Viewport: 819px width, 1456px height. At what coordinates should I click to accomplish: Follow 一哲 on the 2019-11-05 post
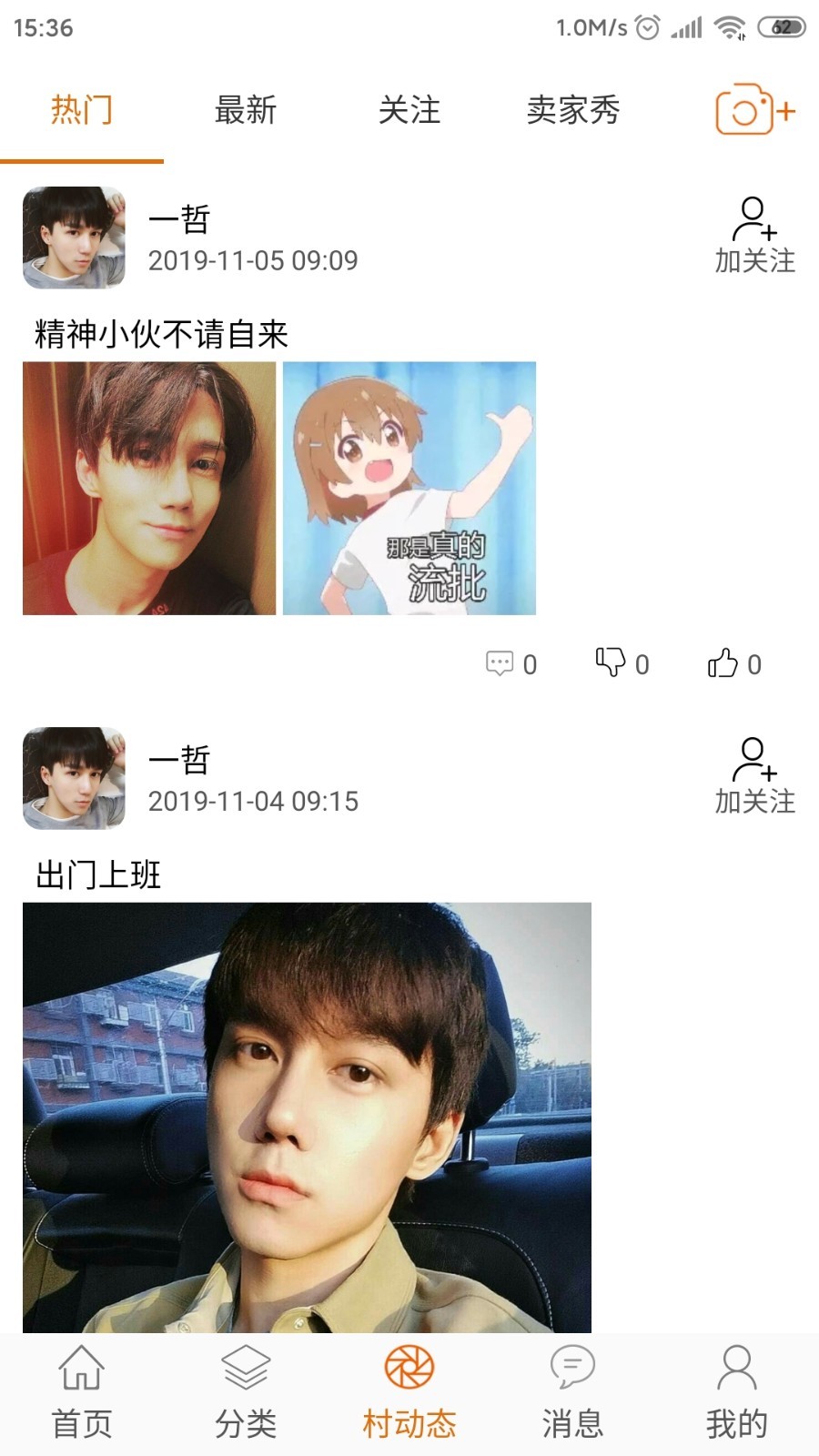click(x=753, y=237)
